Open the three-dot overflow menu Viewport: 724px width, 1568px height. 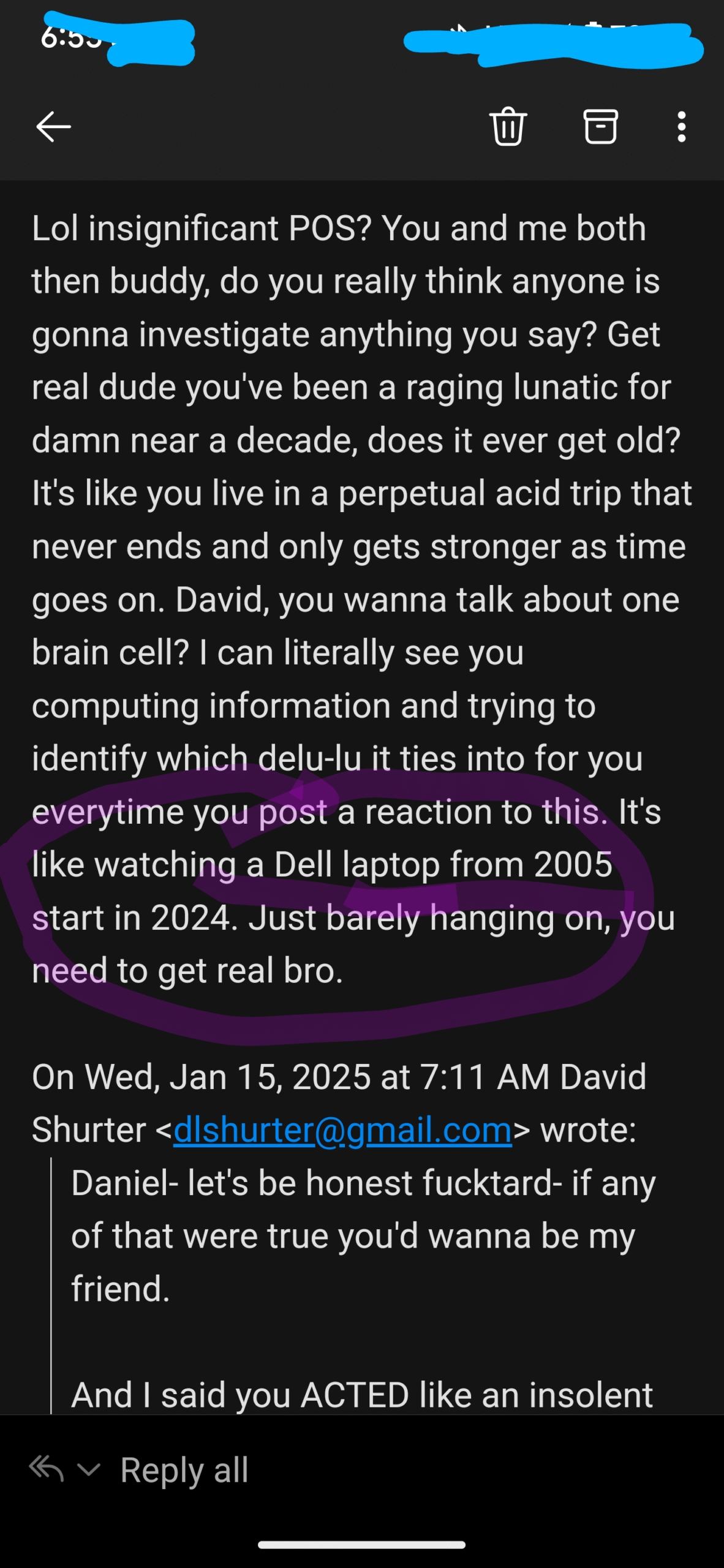(681, 127)
